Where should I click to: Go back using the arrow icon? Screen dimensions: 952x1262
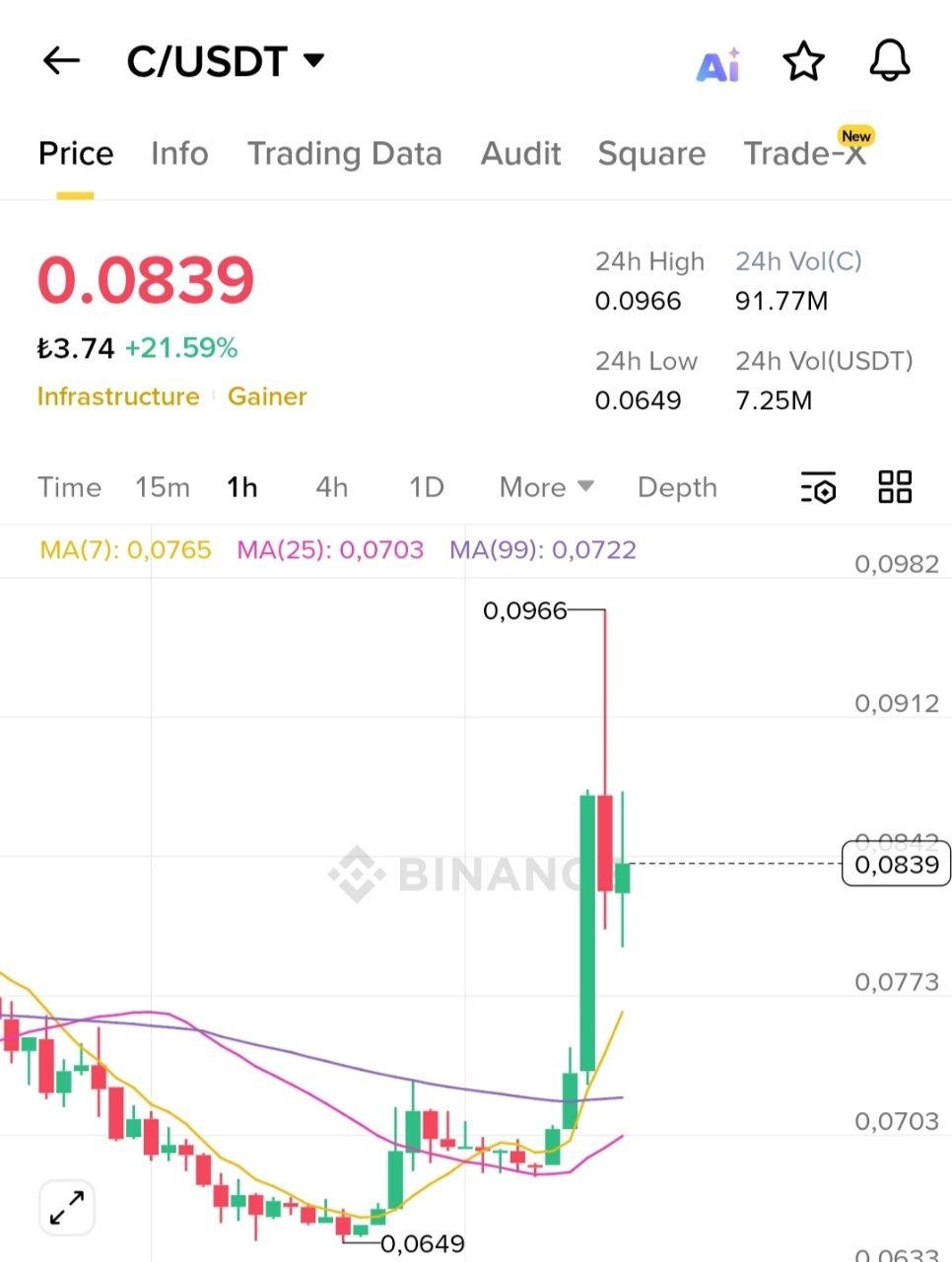click(61, 61)
